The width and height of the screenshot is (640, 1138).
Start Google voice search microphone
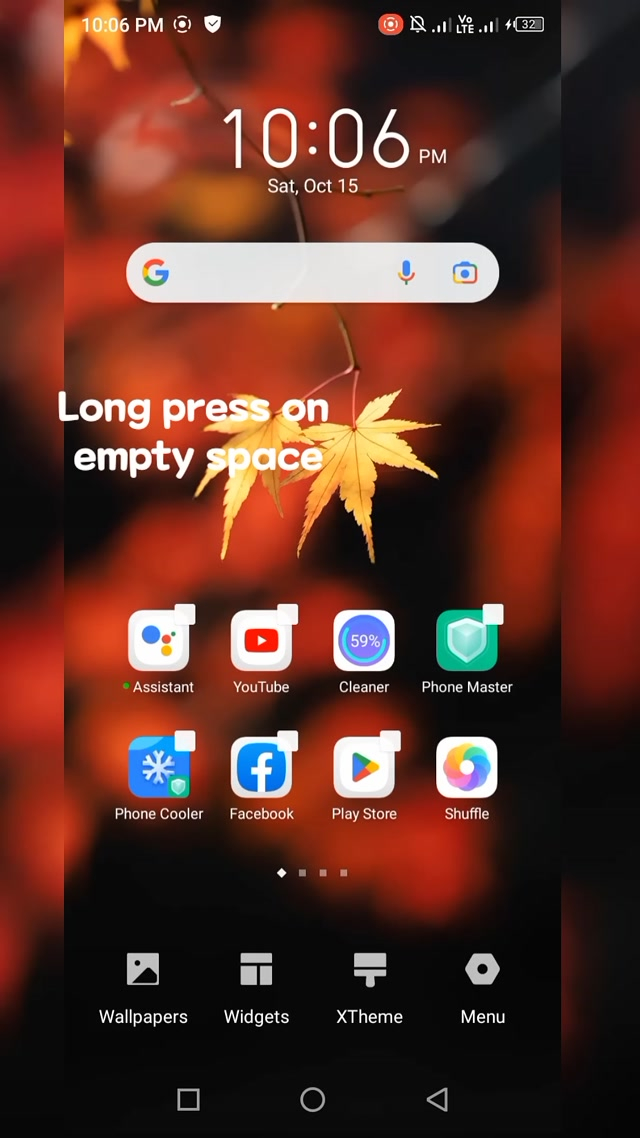click(x=406, y=273)
